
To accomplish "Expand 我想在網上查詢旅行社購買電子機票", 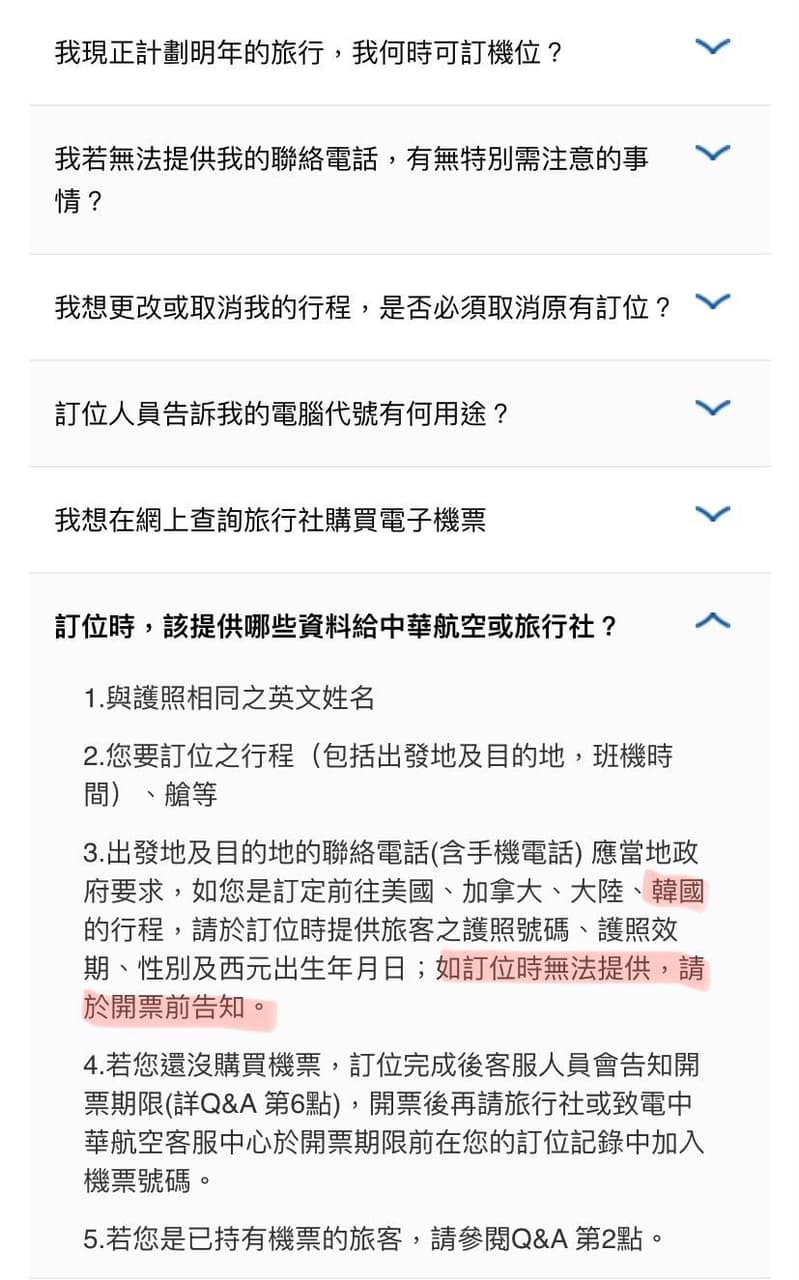I will click(x=712, y=514).
